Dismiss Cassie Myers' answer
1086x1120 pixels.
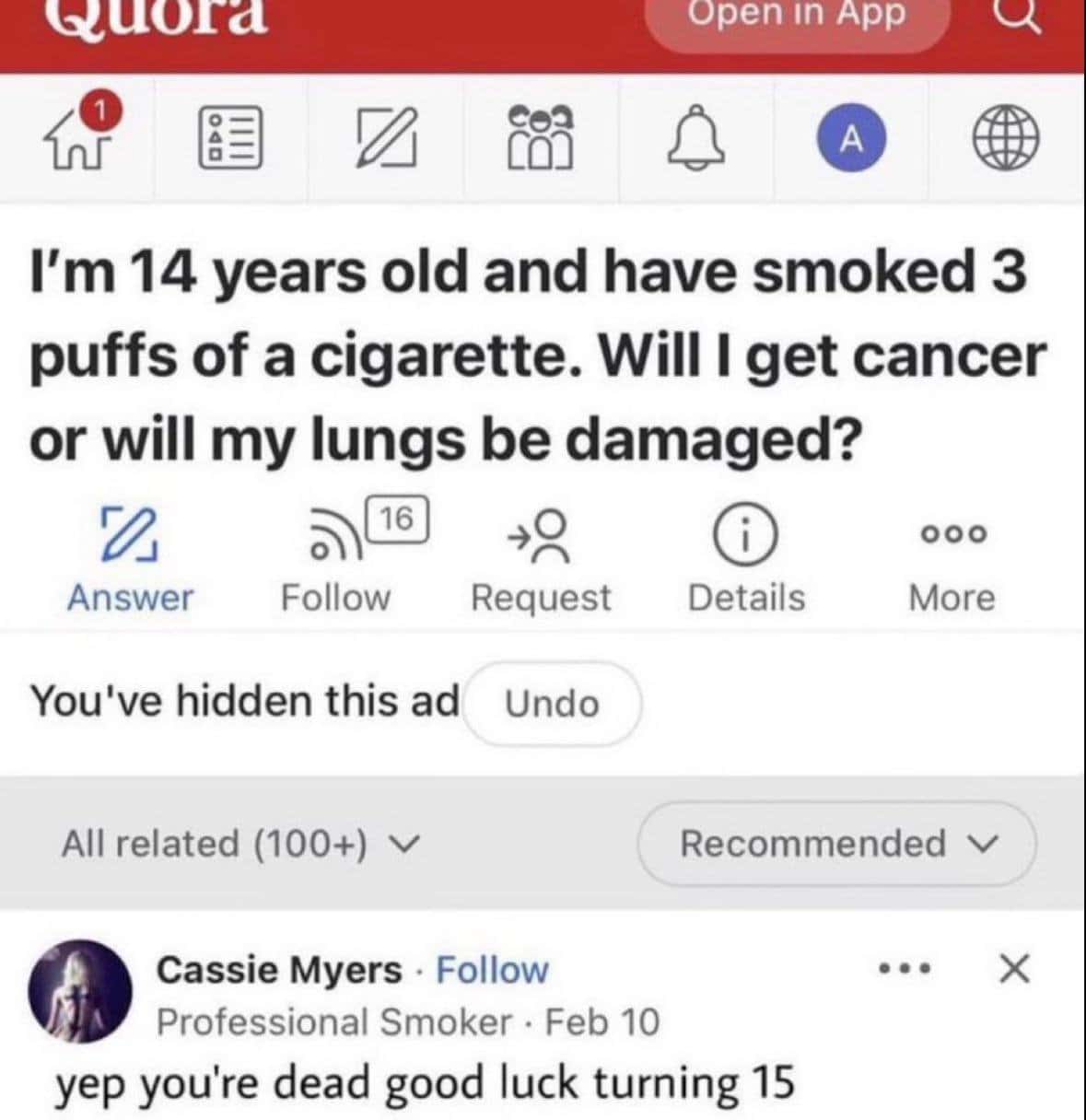coord(1014,969)
